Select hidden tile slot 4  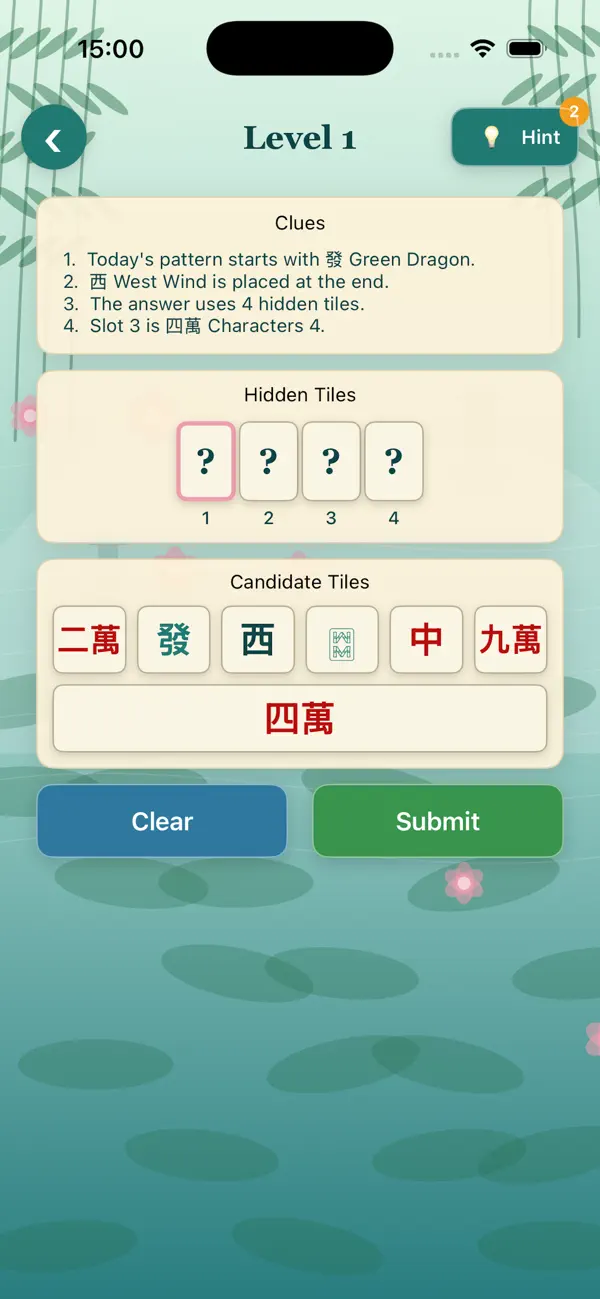pyautogui.click(x=394, y=461)
